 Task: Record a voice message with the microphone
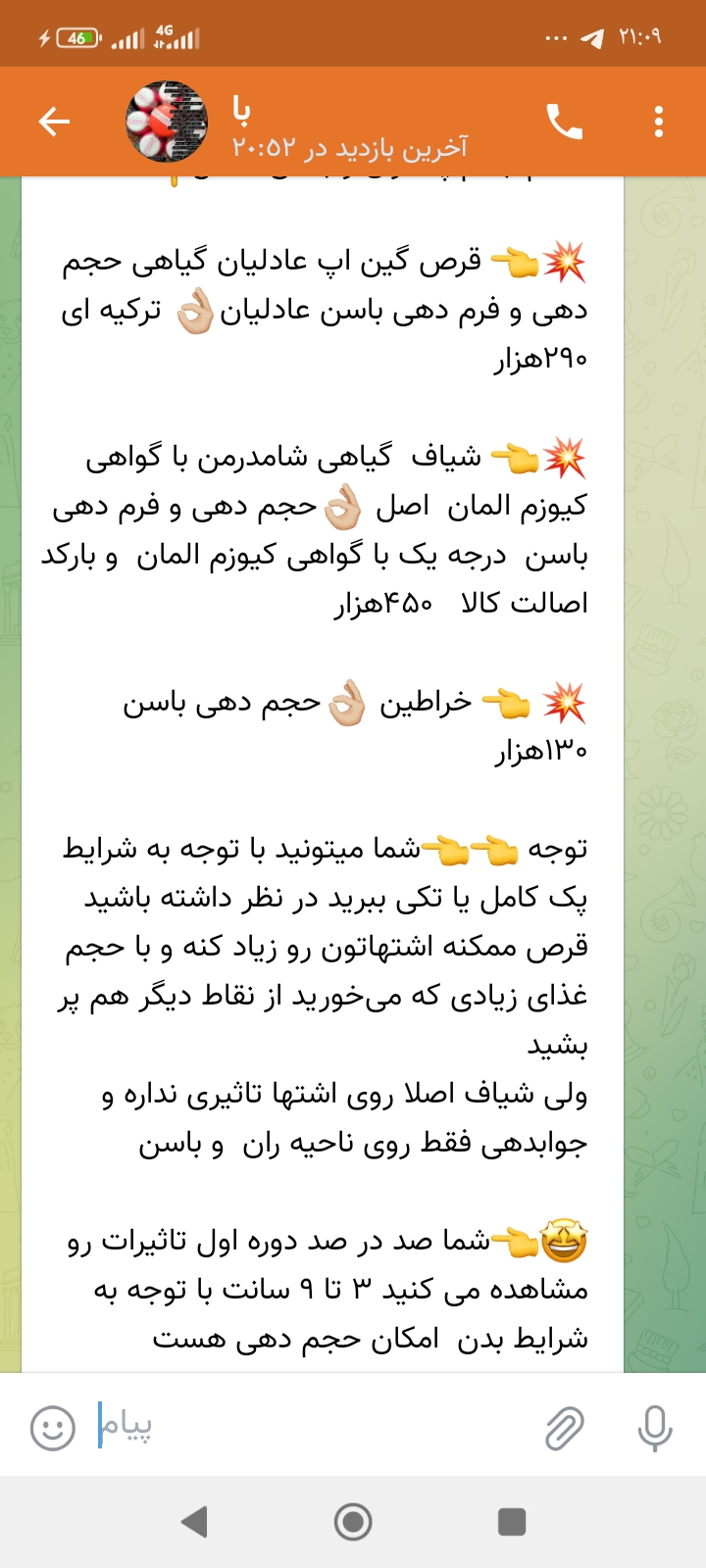pos(654,1427)
